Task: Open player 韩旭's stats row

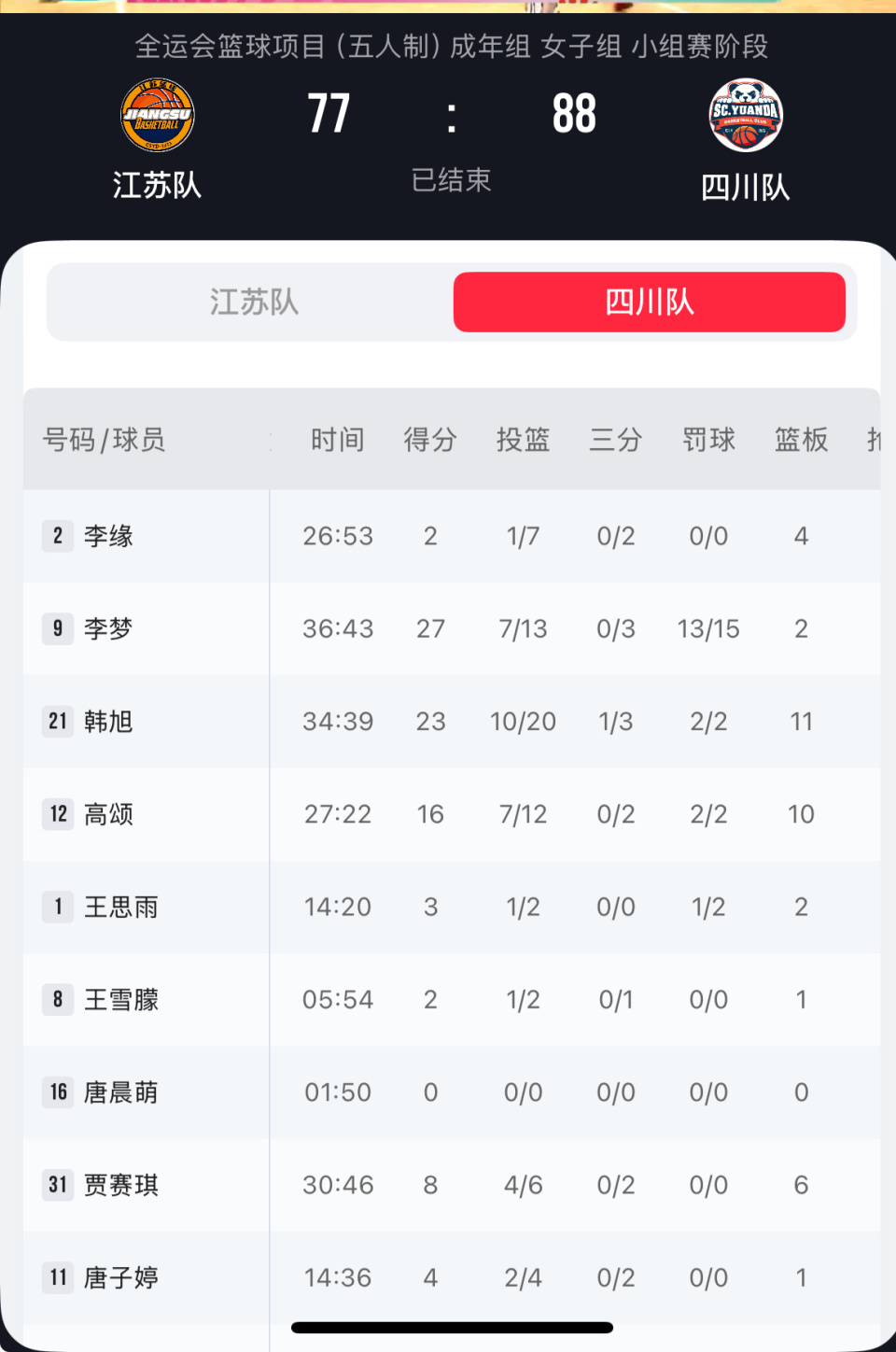Action: click(448, 721)
